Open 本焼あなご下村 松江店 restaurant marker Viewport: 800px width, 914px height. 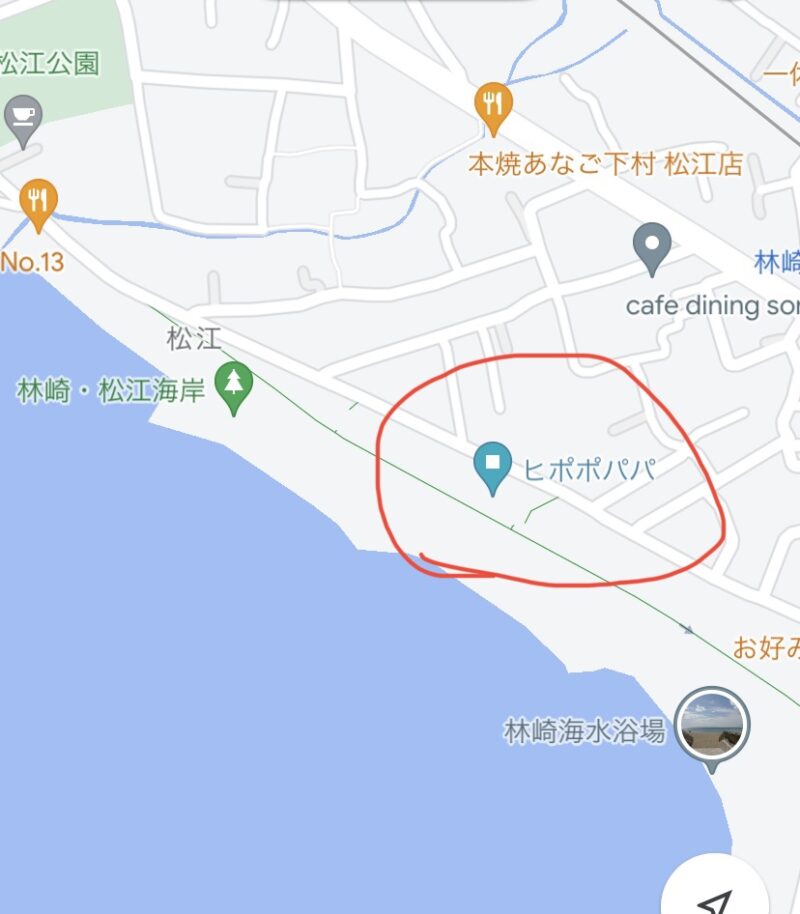(492, 106)
